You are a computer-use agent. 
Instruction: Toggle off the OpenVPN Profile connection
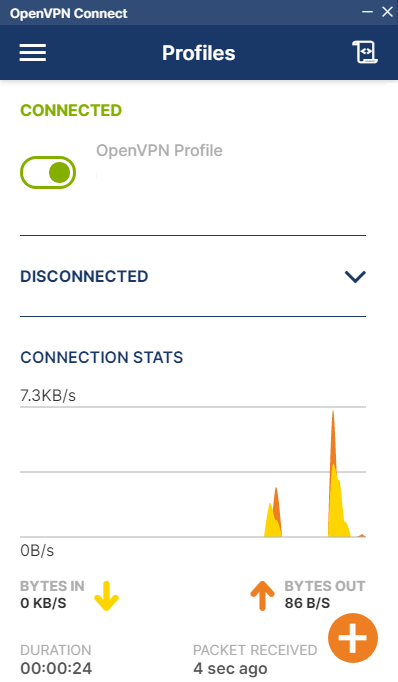pos(48,172)
